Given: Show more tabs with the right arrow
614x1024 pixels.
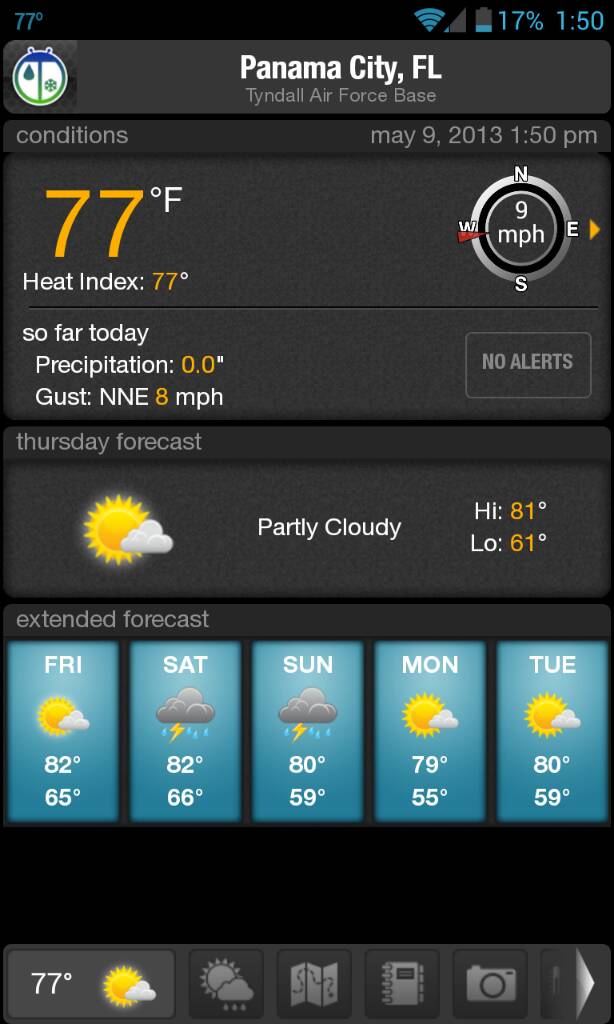Looking at the screenshot, I should 585,985.
